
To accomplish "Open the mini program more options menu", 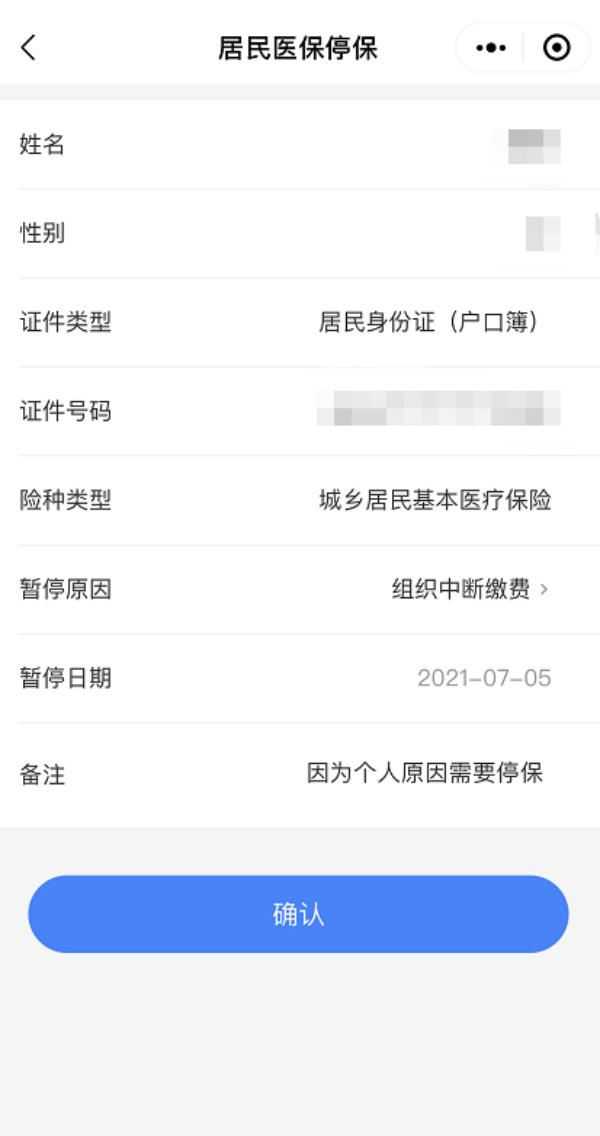I will [490, 48].
